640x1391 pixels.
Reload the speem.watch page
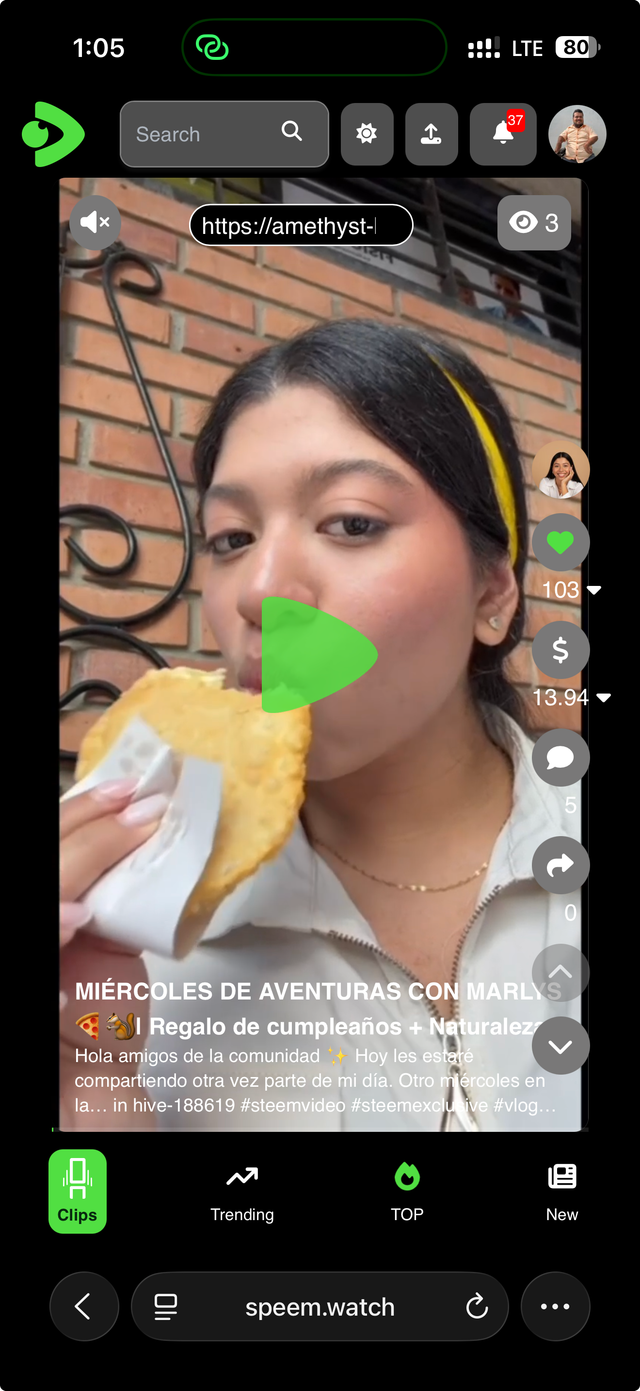477,1306
